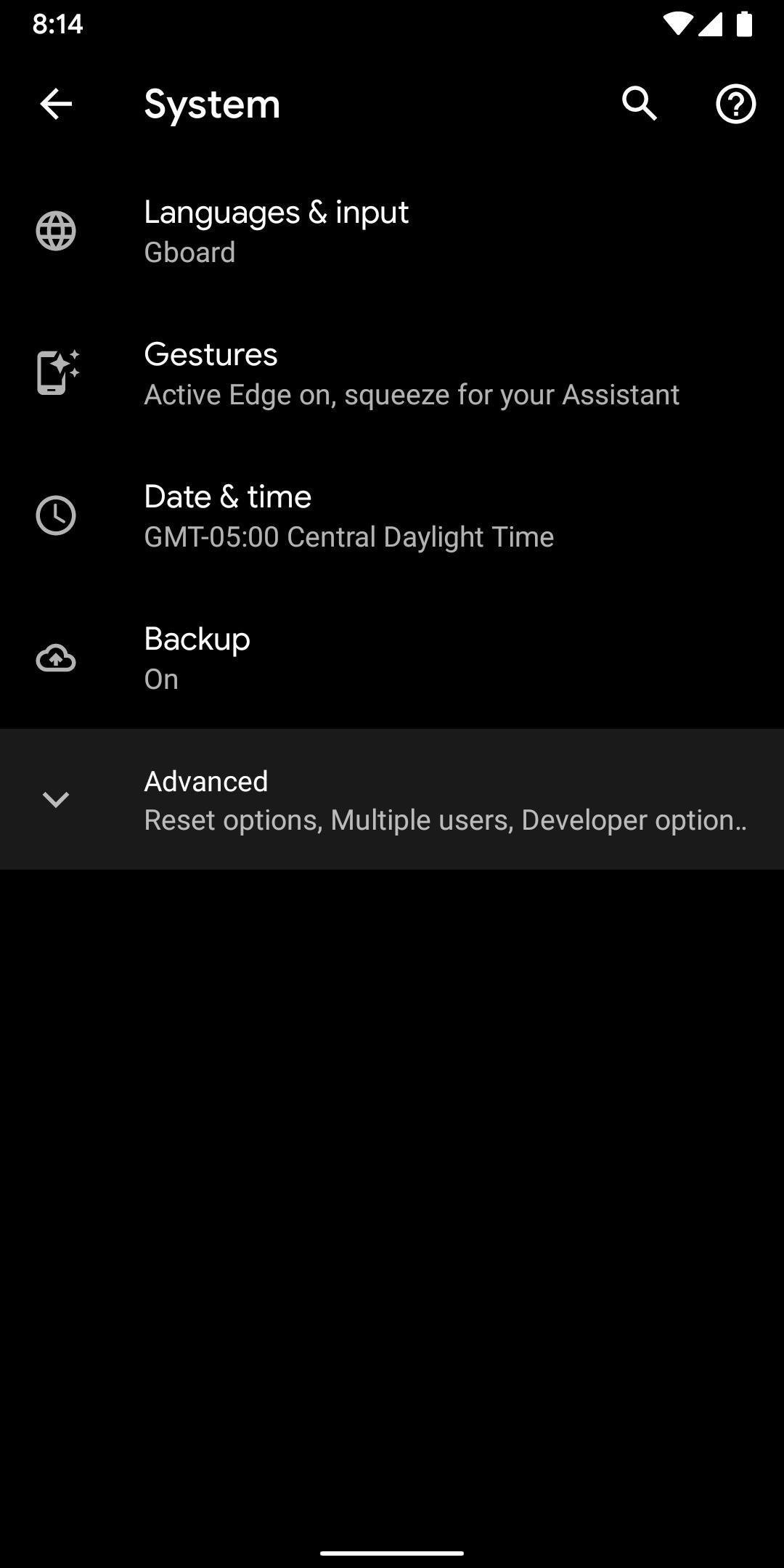Viewport: 784px width, 1568px height.
Task: Open Date & time settings
Action: click(x=392, y=515)
